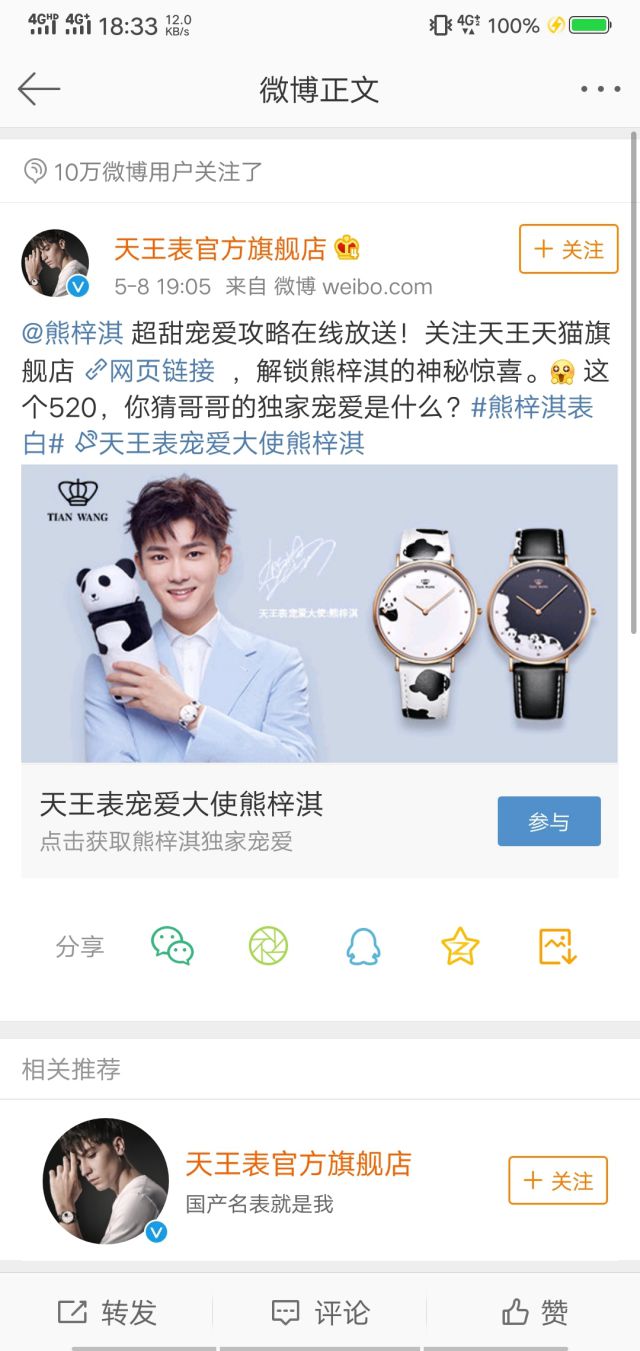Share the post to WeChat

pyautogui.click(x=172, y=945)
